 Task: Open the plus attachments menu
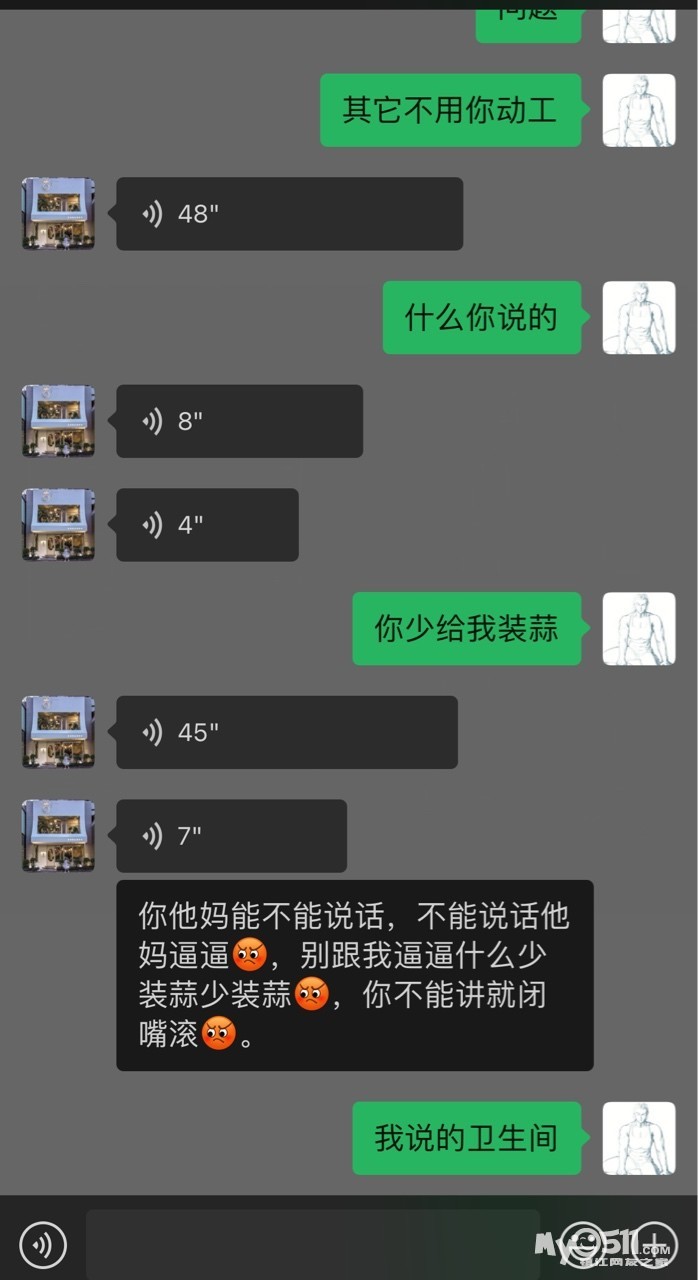click(655, 1245)
